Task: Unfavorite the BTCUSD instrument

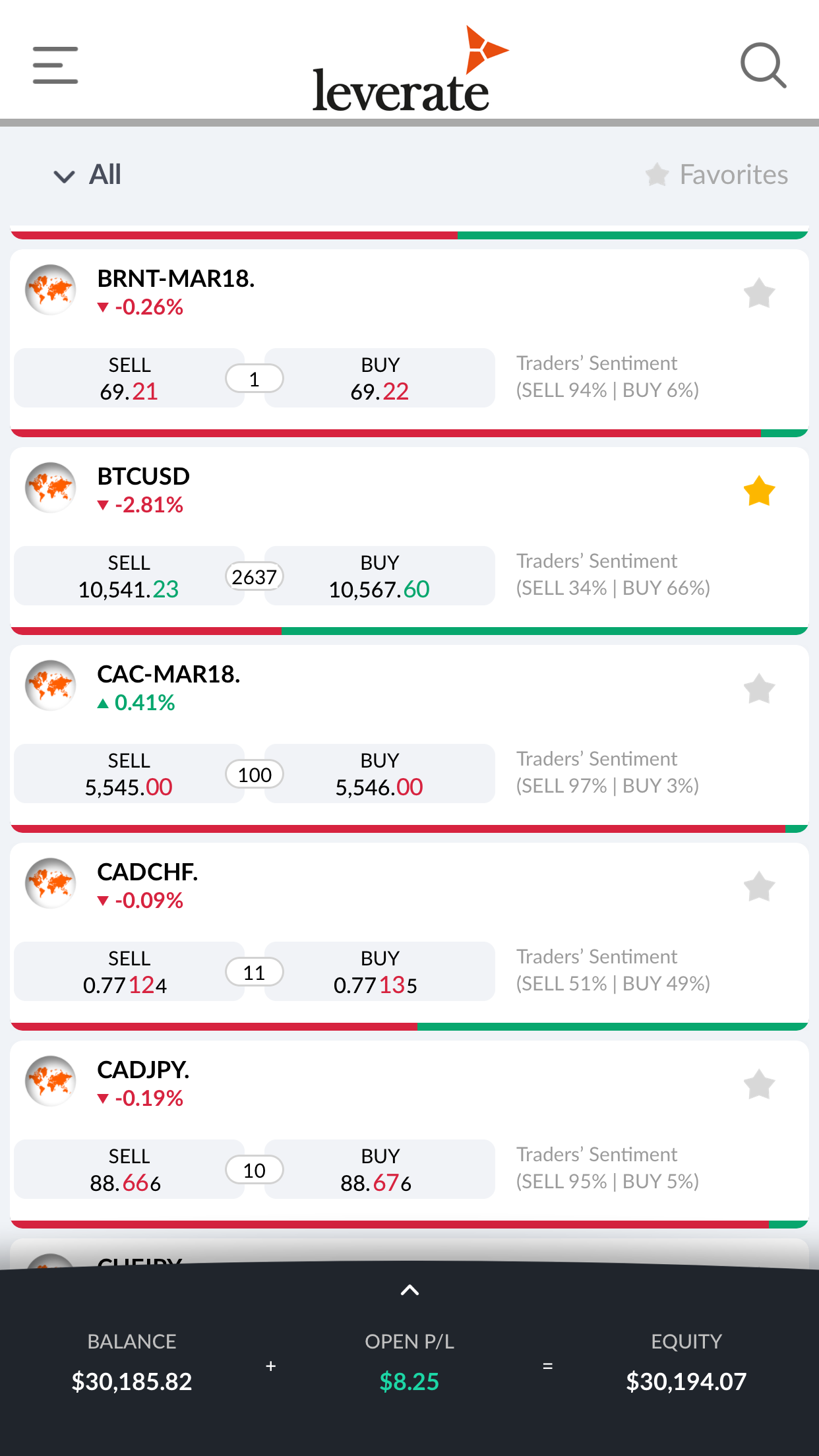Action: (759, 491)
